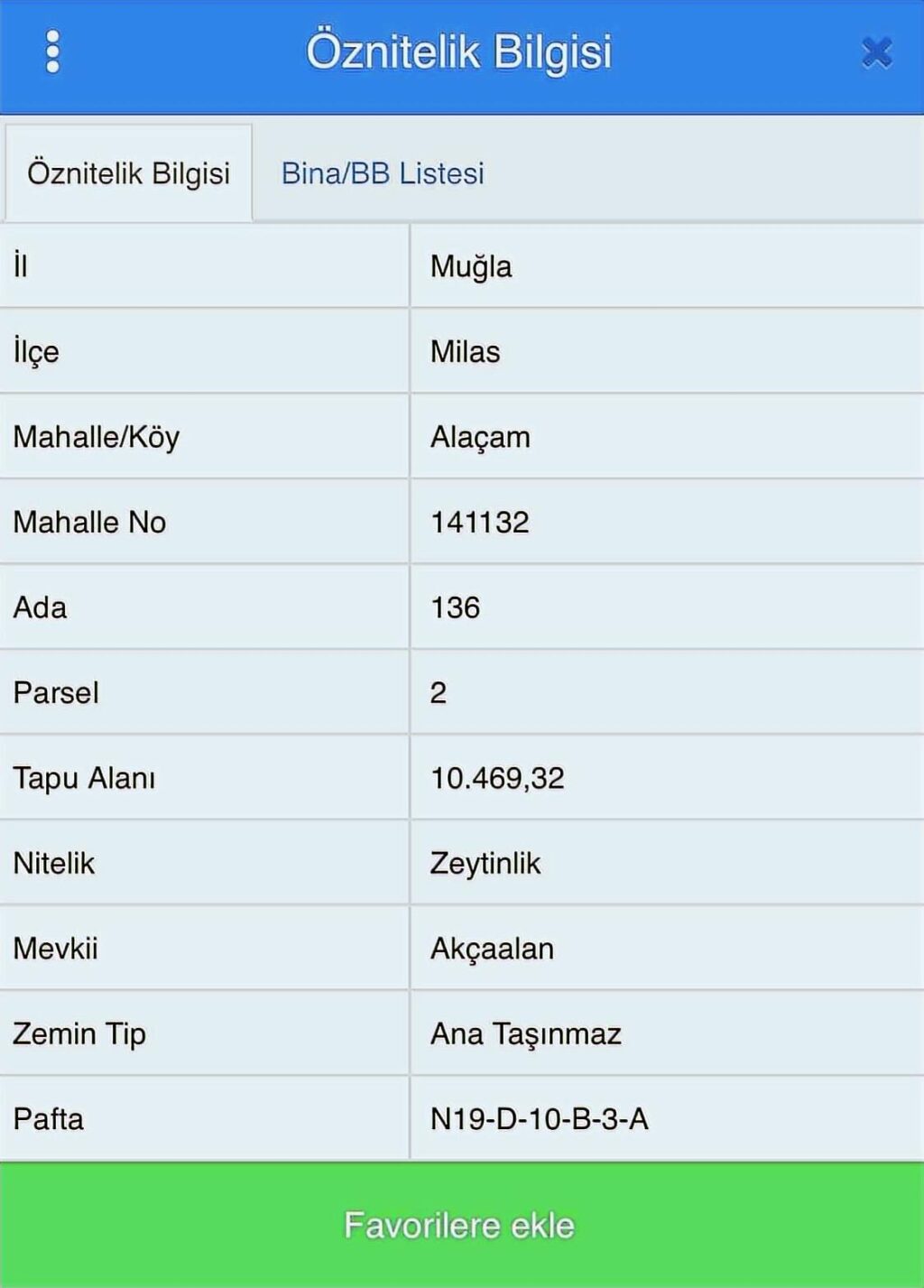Open the three-dot menu icon
The height and width of the screenshot is (1288, 924).
click(x=54, y=51)
